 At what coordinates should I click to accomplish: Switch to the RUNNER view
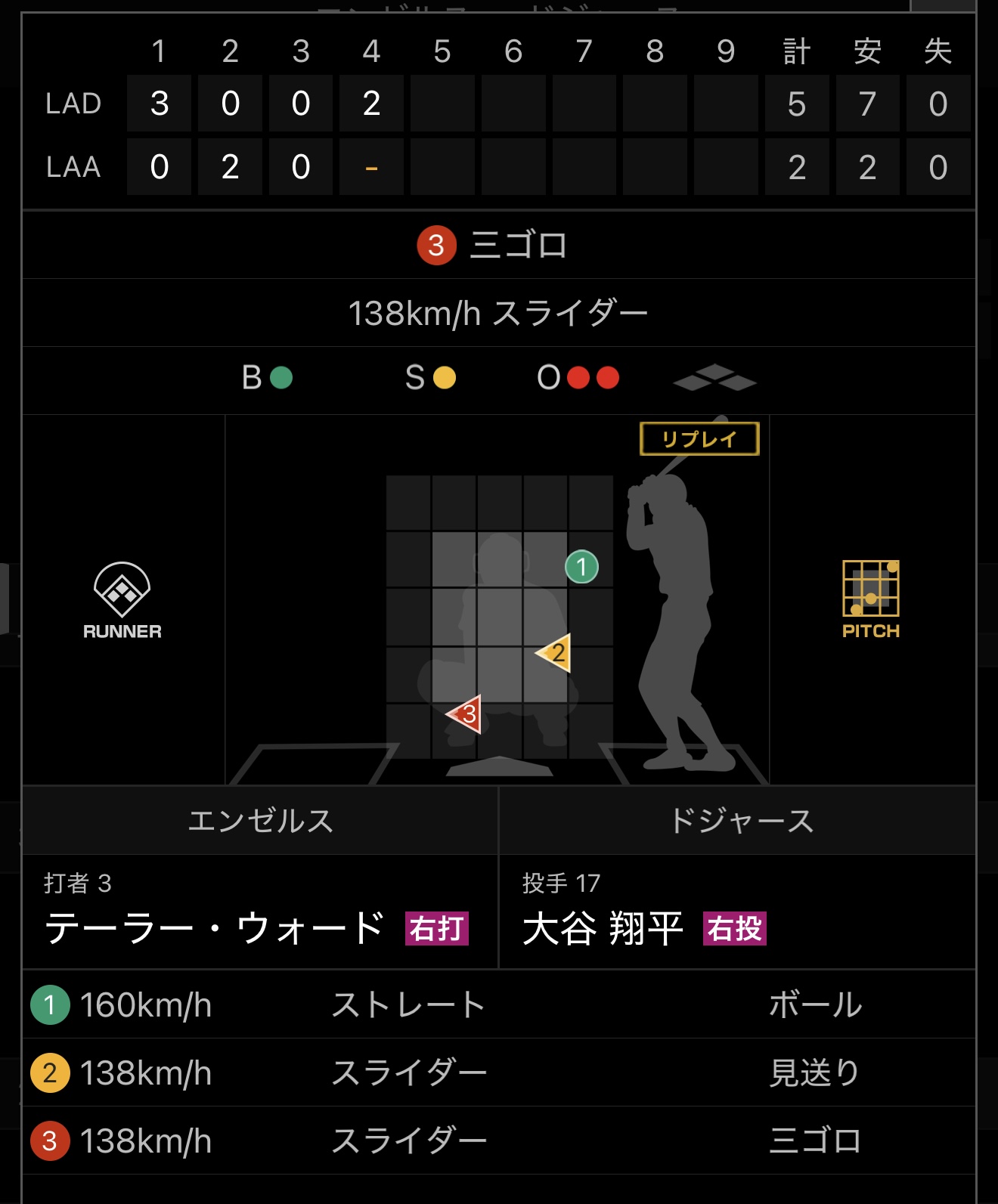(x=122, y=600)
